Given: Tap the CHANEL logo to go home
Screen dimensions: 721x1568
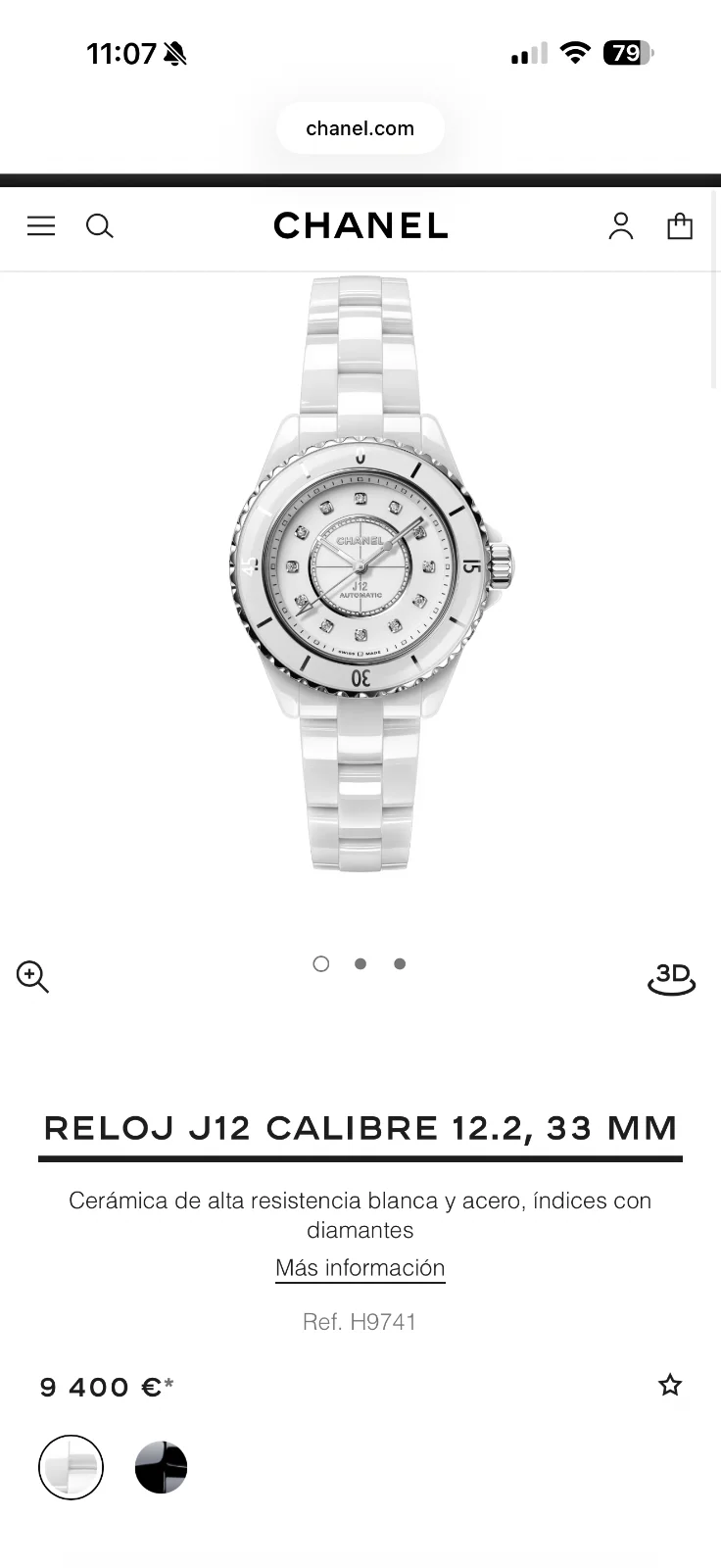Looking at the screenshot, I should click(x=360, y=226).
